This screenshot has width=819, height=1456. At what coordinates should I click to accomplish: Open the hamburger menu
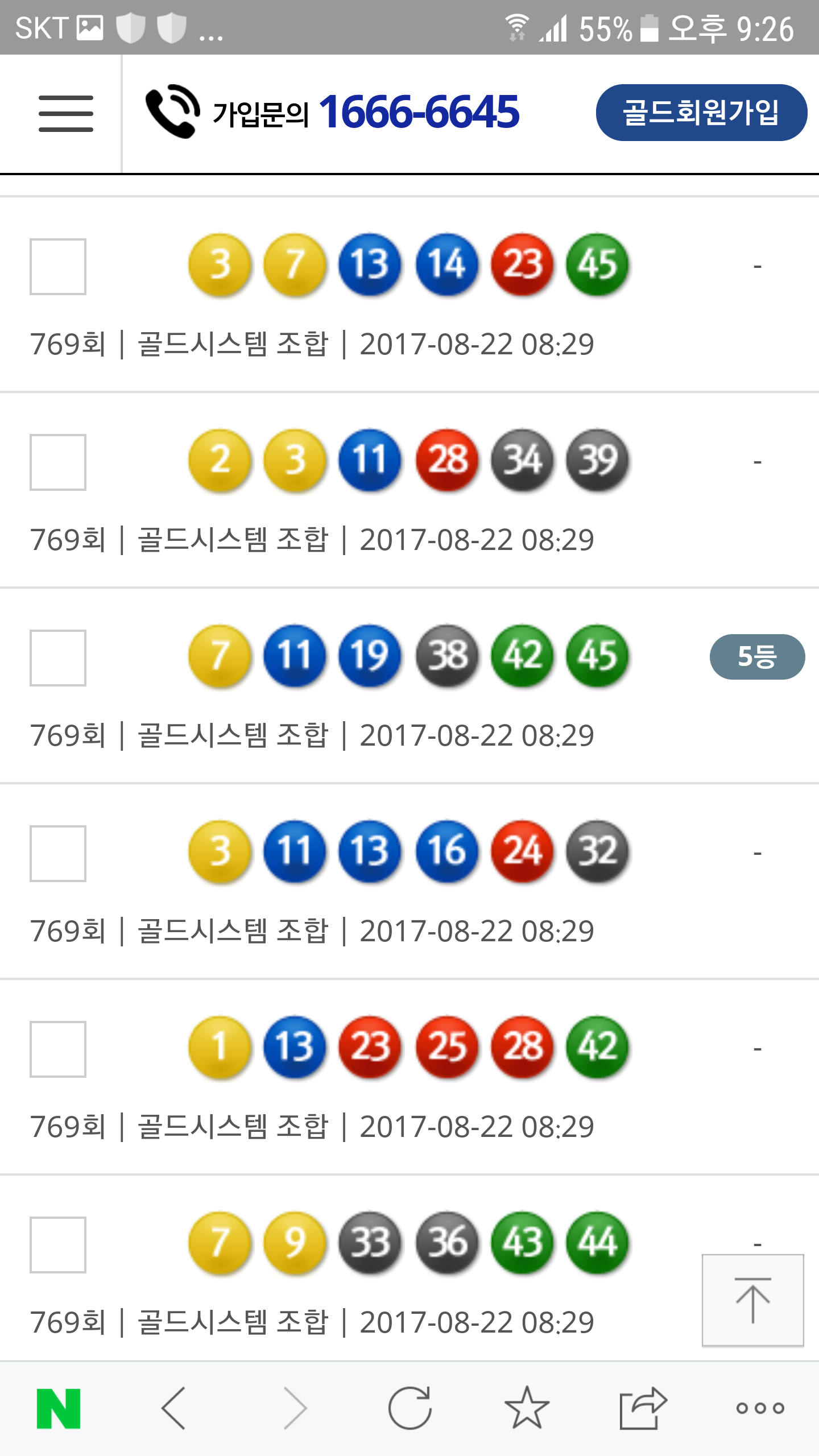pos(65,113)
